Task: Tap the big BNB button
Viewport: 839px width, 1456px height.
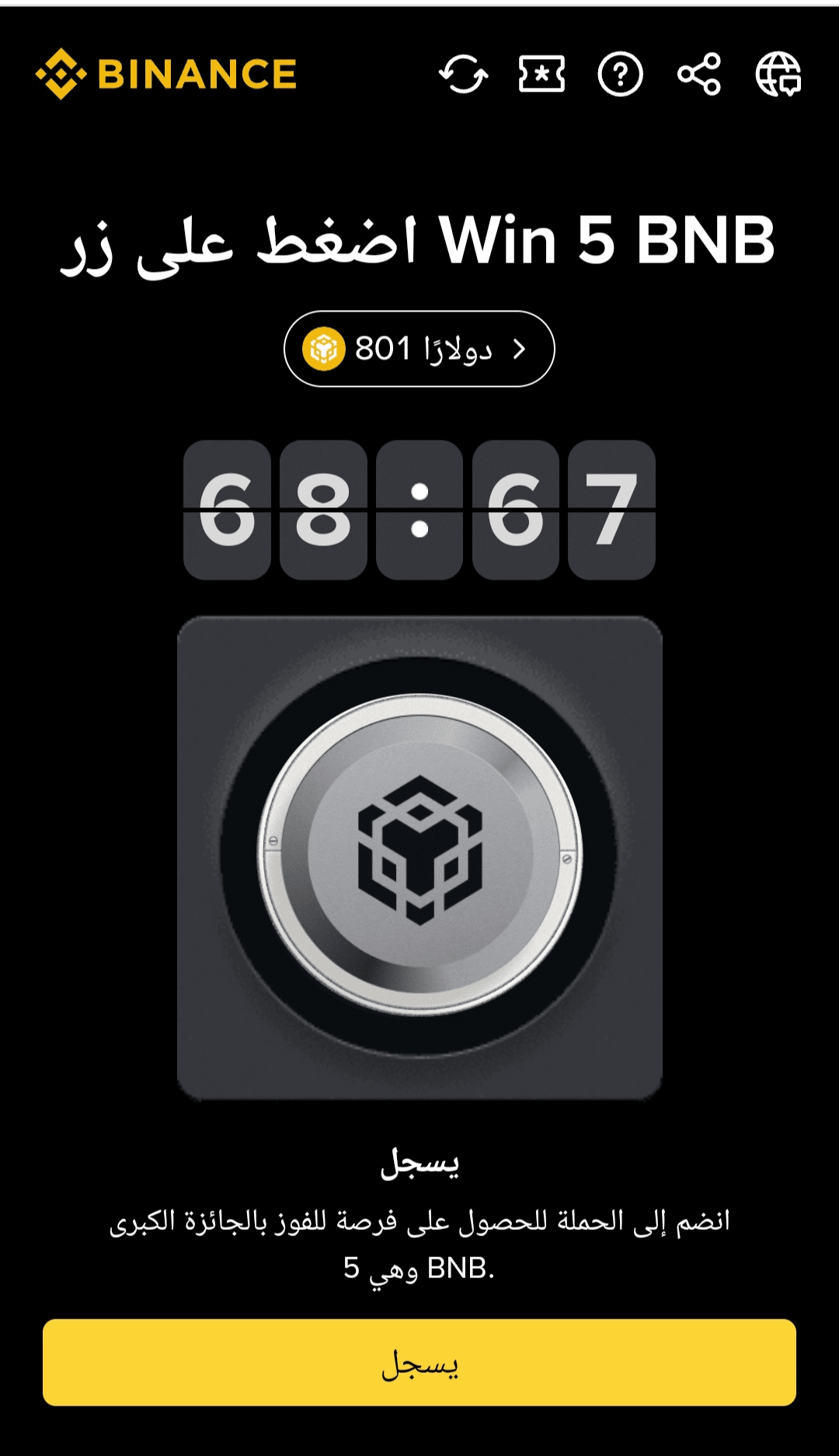Action: coord(419,855)
